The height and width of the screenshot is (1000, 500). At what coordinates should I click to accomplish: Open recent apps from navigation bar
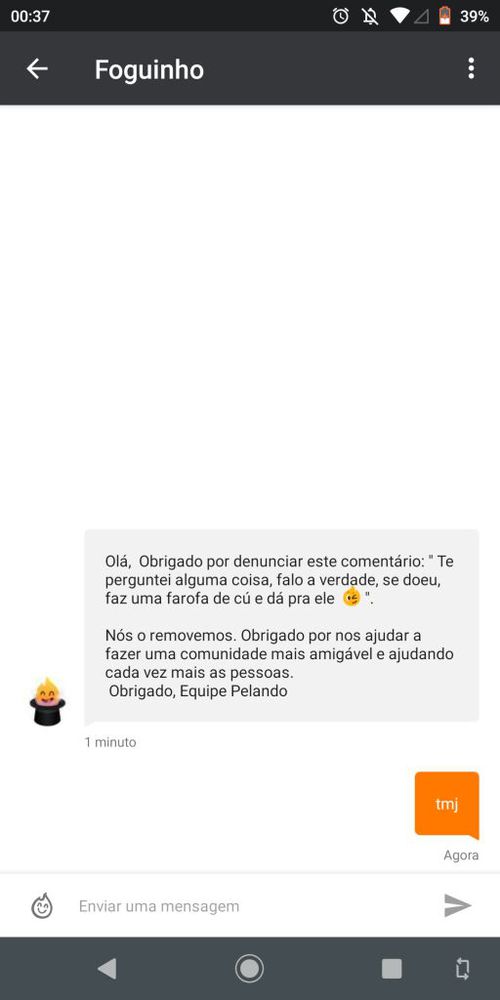pos(392,969)
